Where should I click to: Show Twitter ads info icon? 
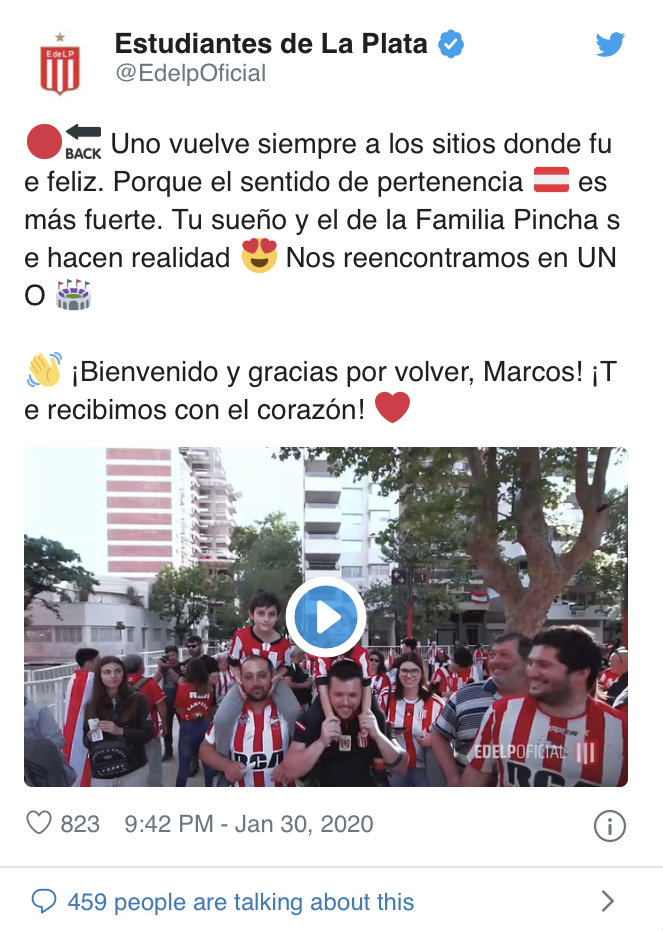[609, 825]
